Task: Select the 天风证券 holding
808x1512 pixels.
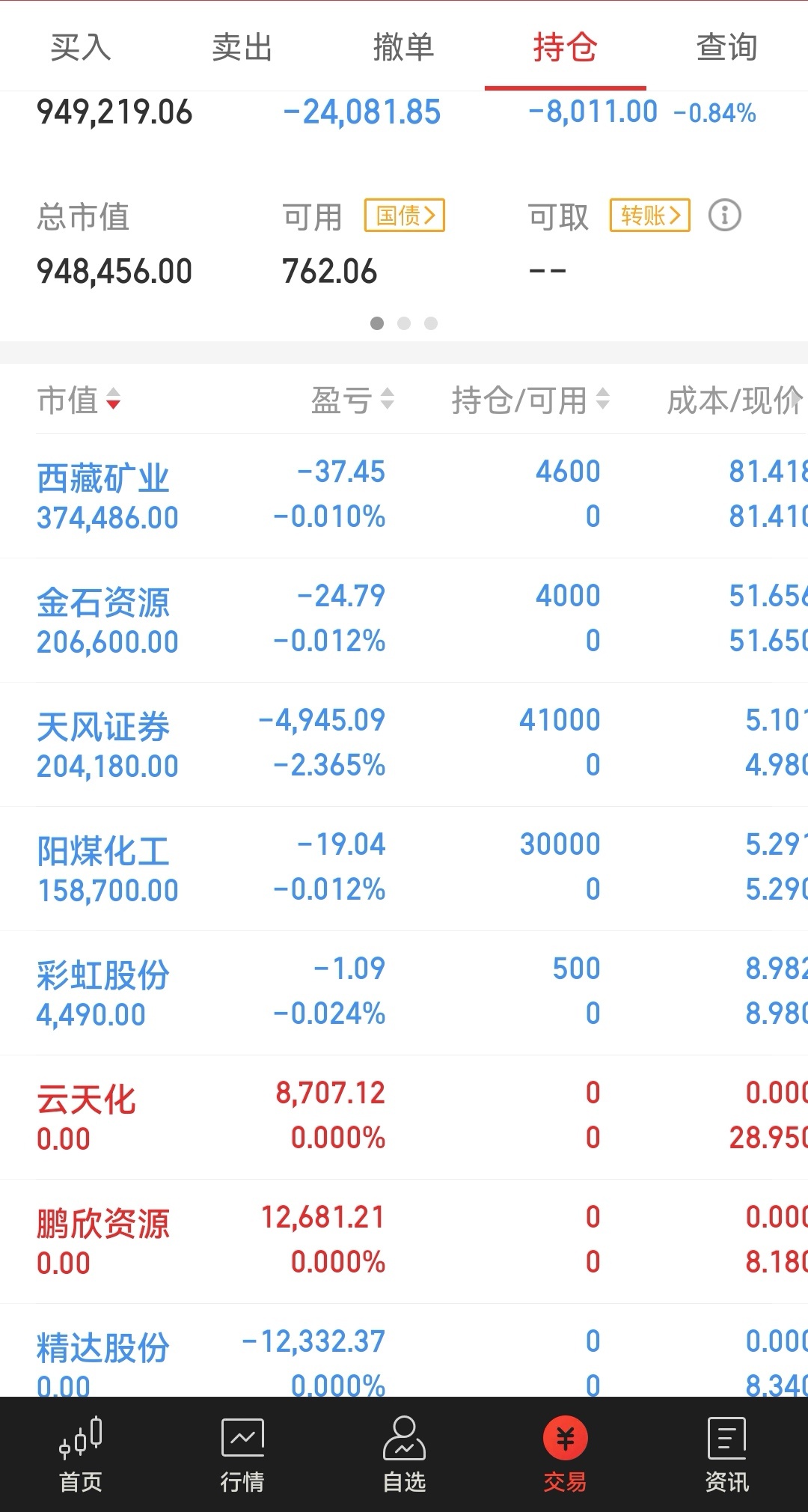Action: tap(404, 744)
